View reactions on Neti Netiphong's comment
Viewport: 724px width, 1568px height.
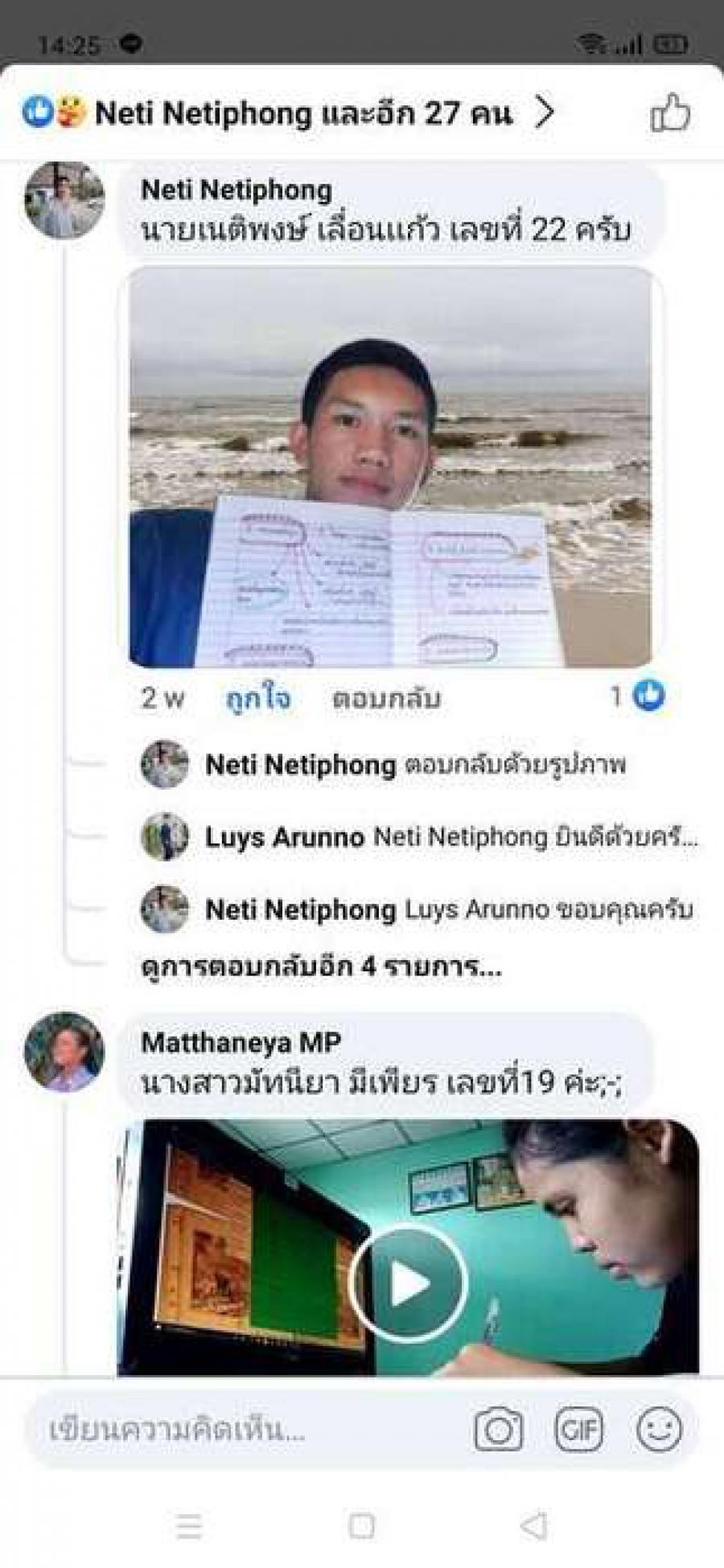[639, 696]
